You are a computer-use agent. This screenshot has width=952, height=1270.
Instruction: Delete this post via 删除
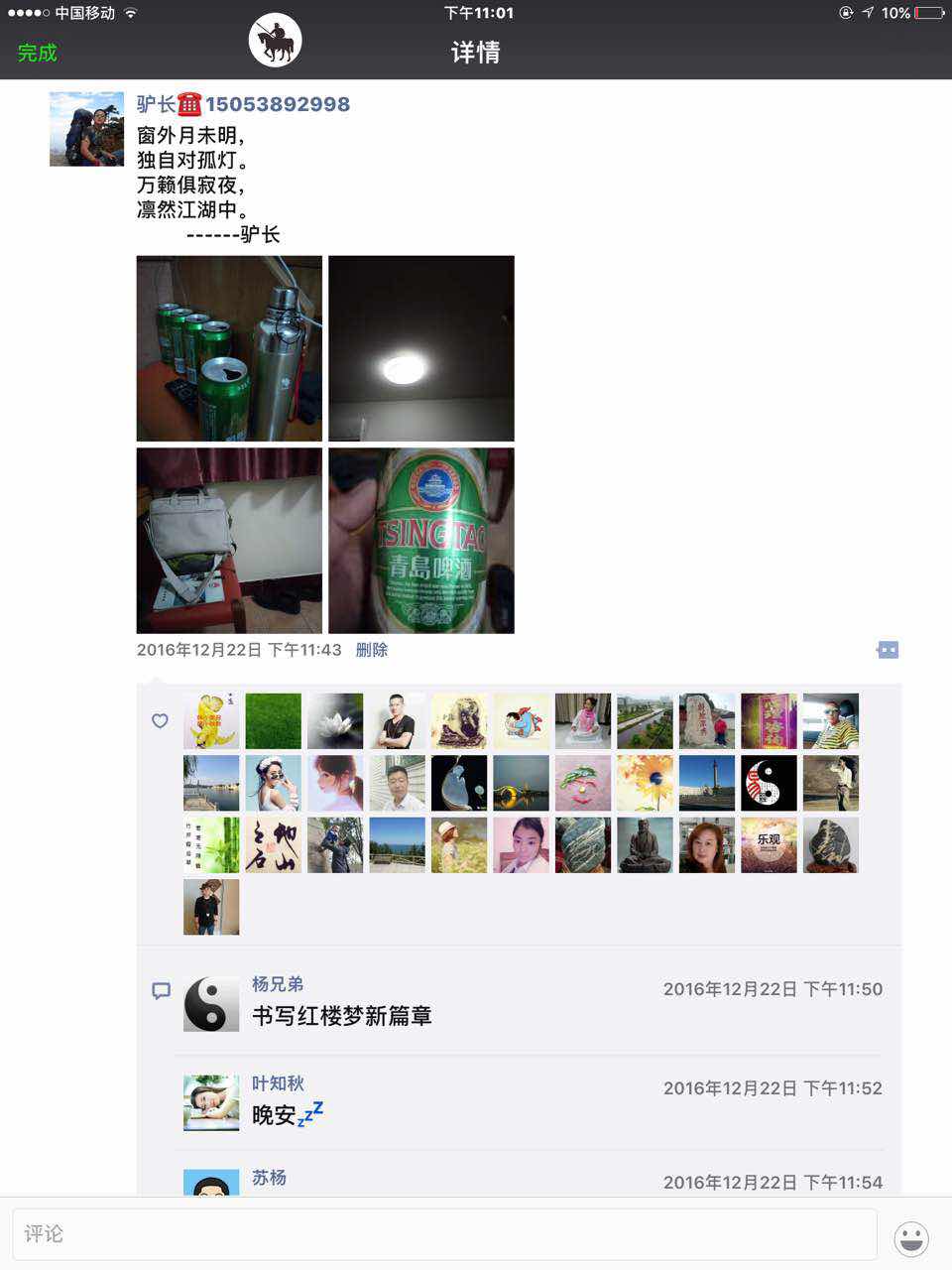pos(372,650)
